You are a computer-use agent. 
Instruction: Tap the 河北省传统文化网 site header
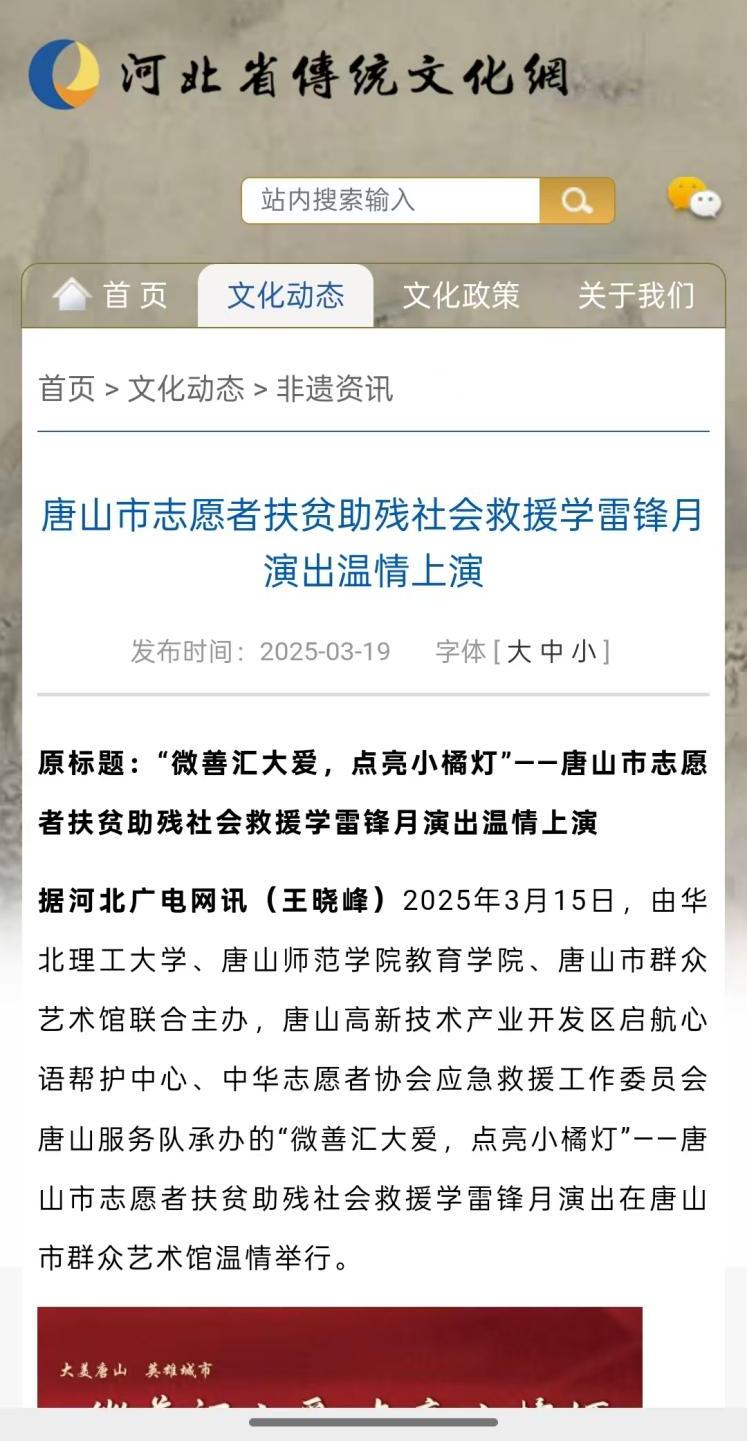[x=300, y=75]
